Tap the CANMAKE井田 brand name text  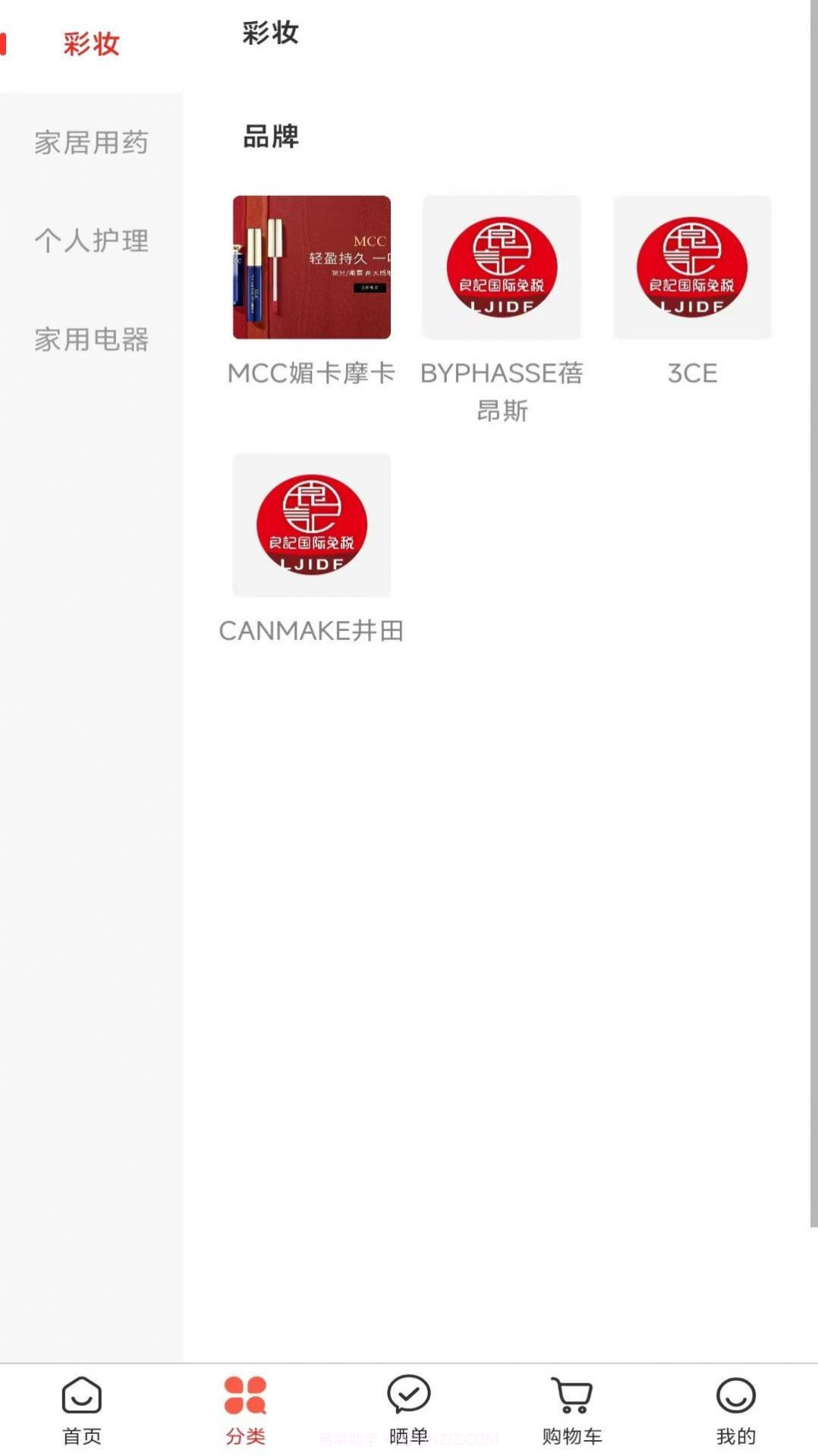coord(311,631)
